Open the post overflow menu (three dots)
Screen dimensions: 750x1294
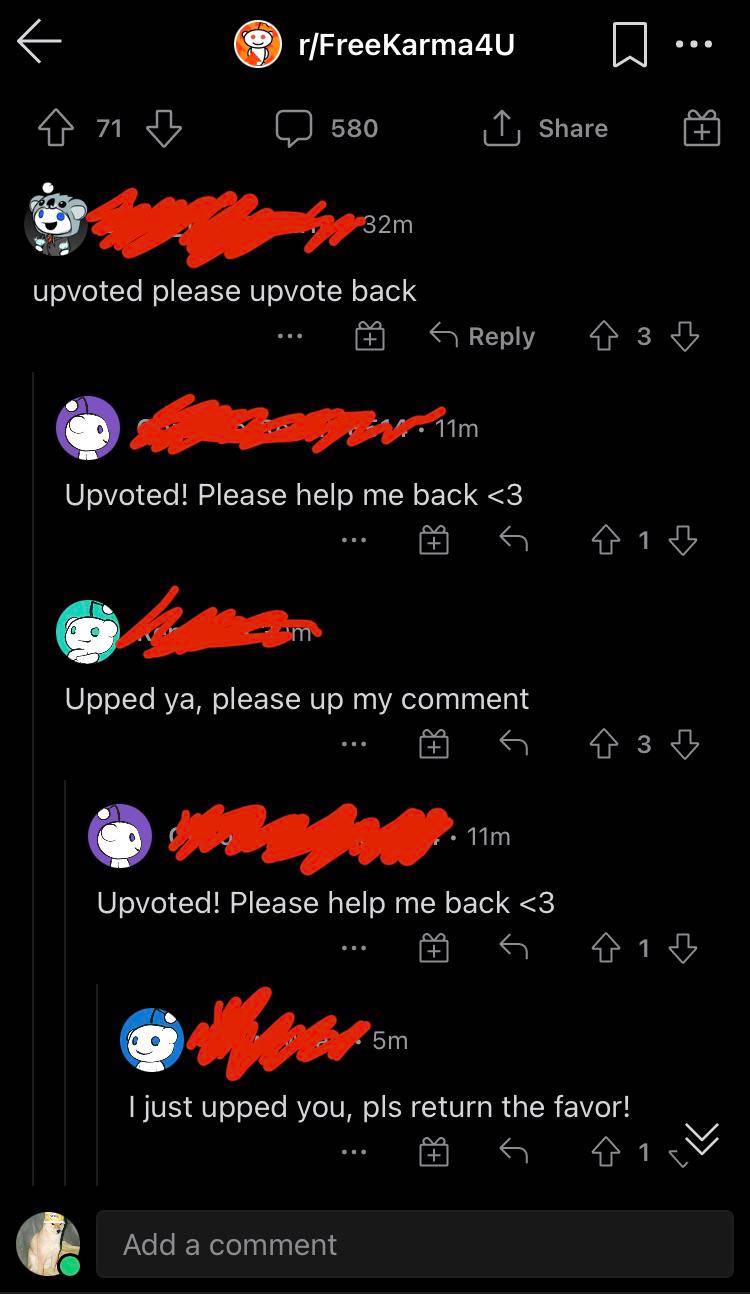694,42
